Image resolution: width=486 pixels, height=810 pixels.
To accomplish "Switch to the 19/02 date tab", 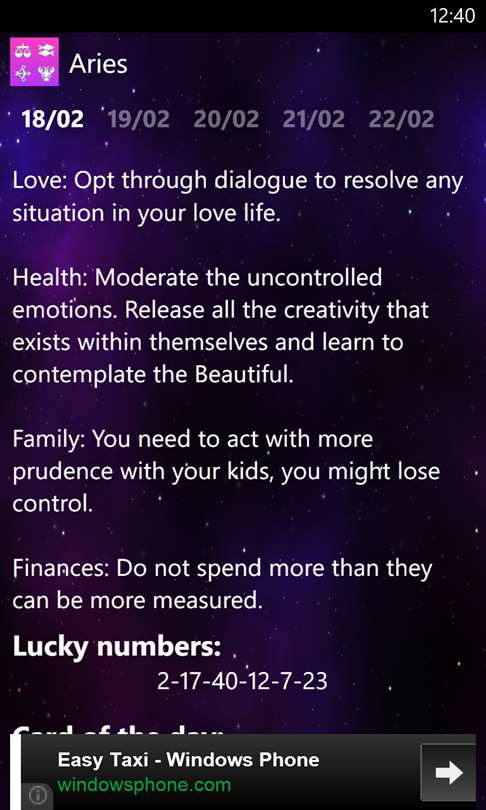I will coord(138,119).
